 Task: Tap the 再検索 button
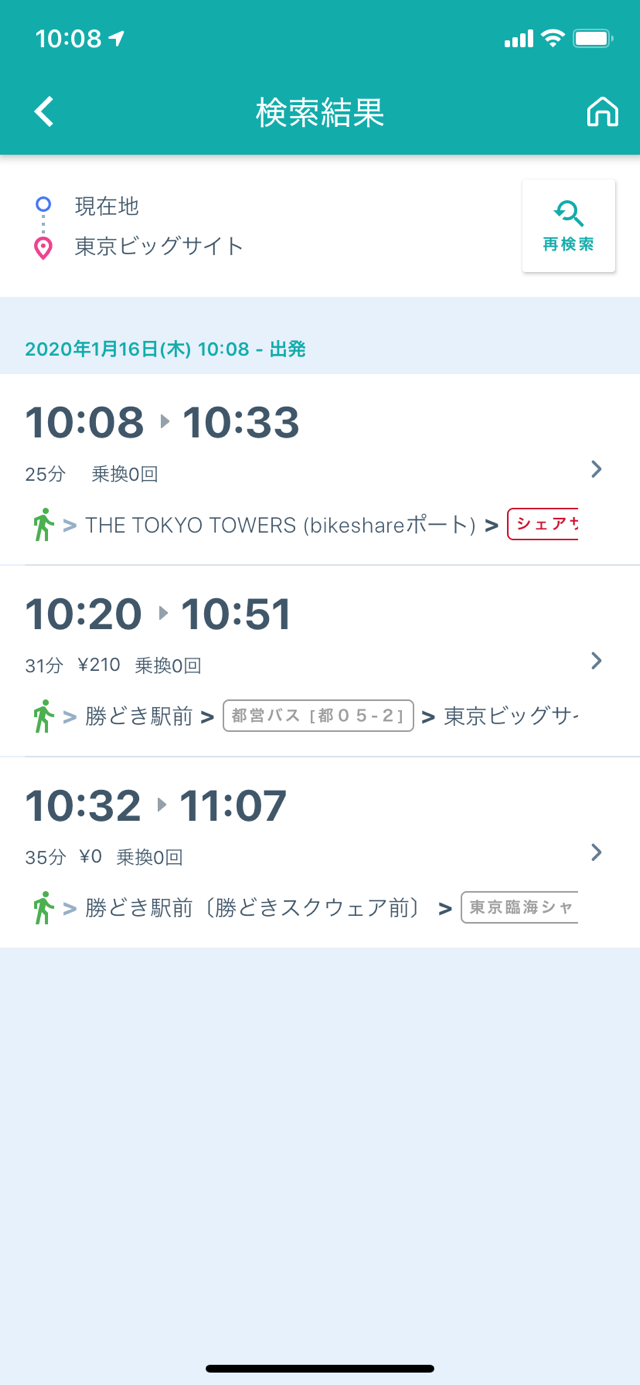tap(568, 226)
